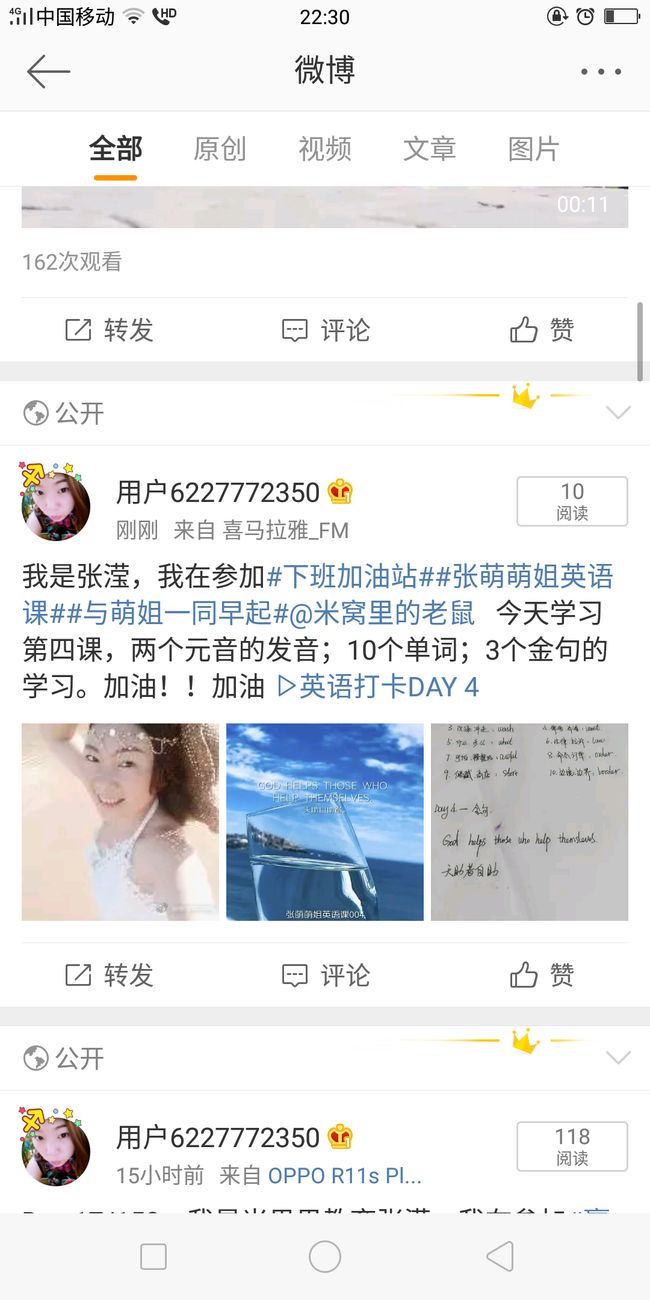Switch to the 文章 tab
This screenshot has width=650, height=1300.
[430, 149]
